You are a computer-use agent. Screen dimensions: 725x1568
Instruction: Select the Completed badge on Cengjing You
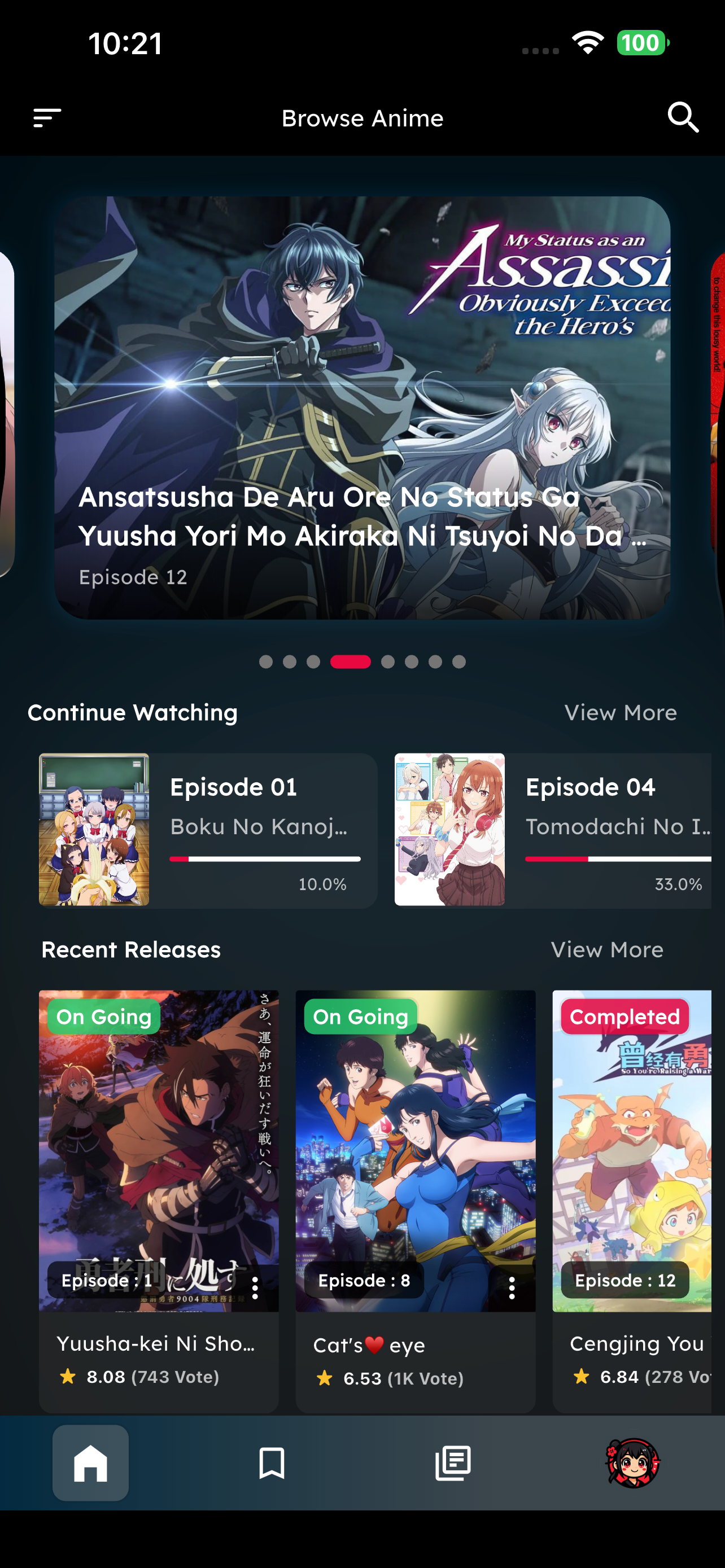click(x=624, y=1016)
